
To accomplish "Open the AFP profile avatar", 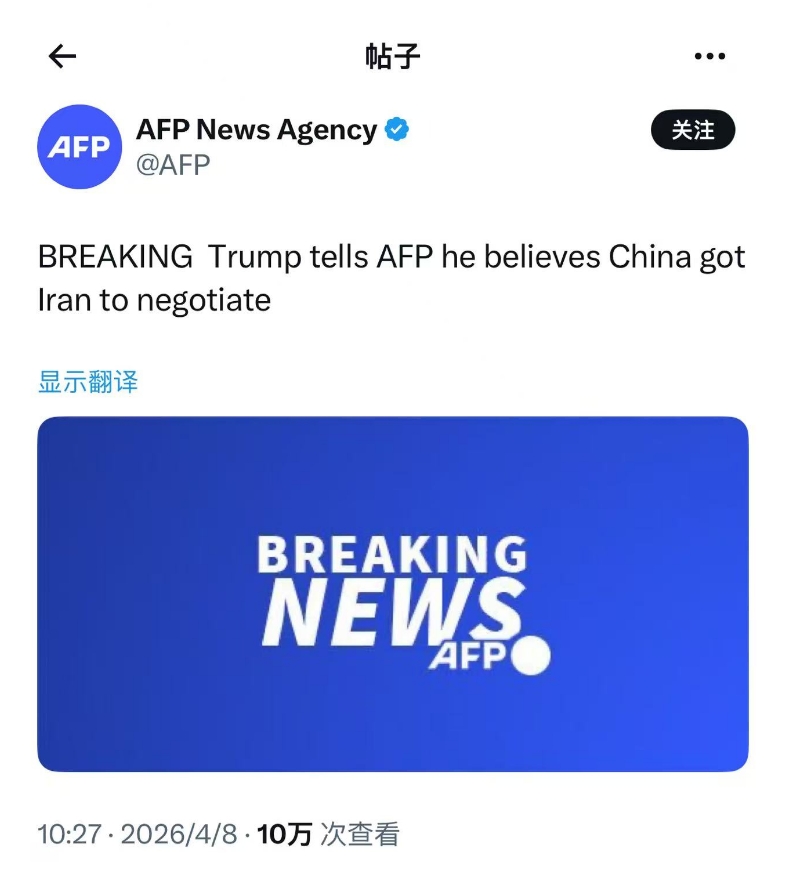I will [80, 147].
